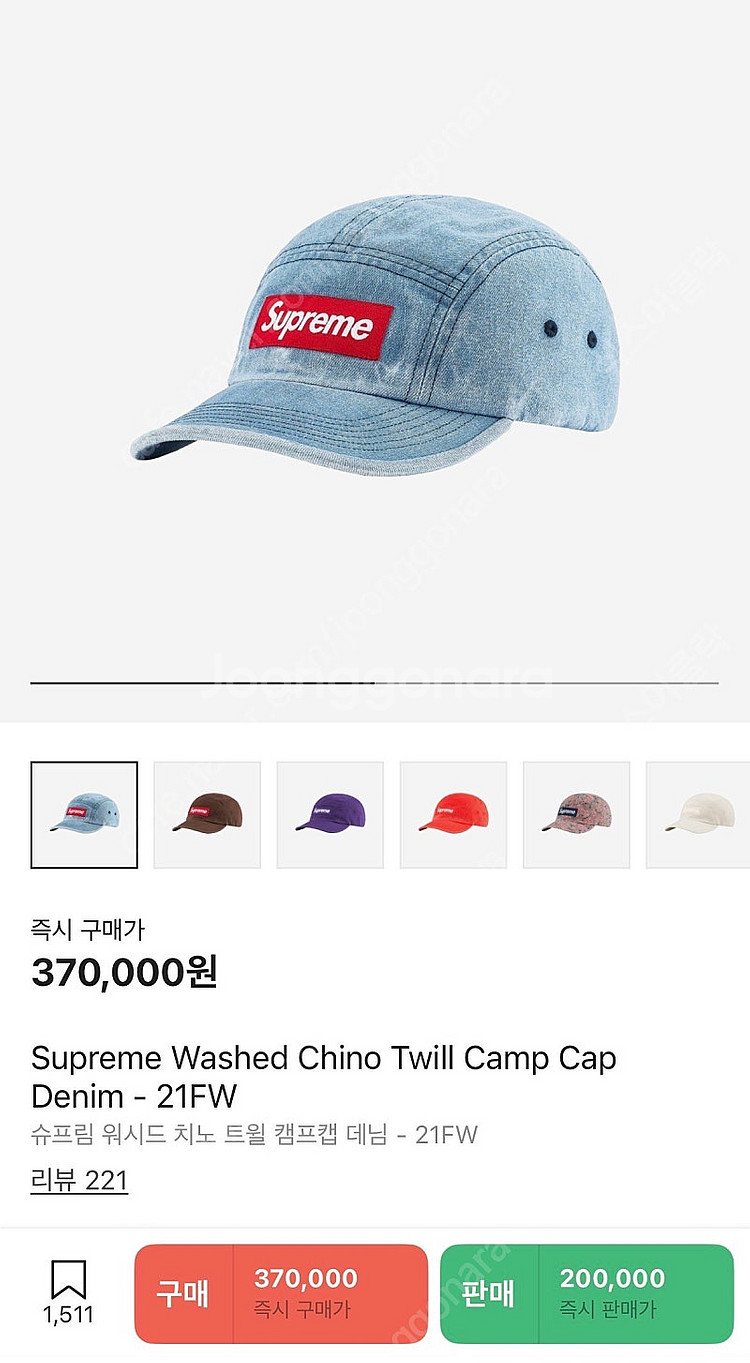Choose the red-orange cap variant thumbnail
This screenshot has width=750, height=1363.
(453, 814)
